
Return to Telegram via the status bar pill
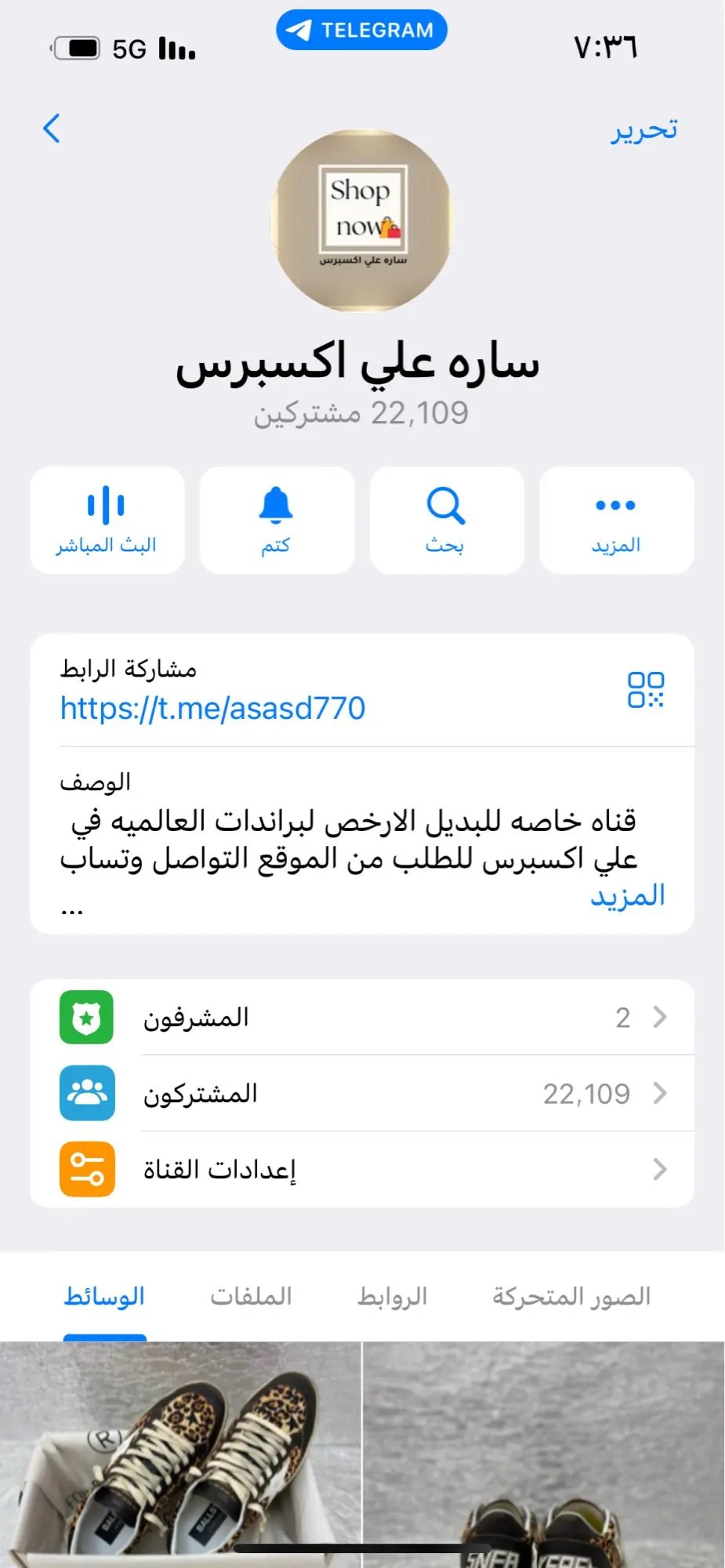click(361, 31)
